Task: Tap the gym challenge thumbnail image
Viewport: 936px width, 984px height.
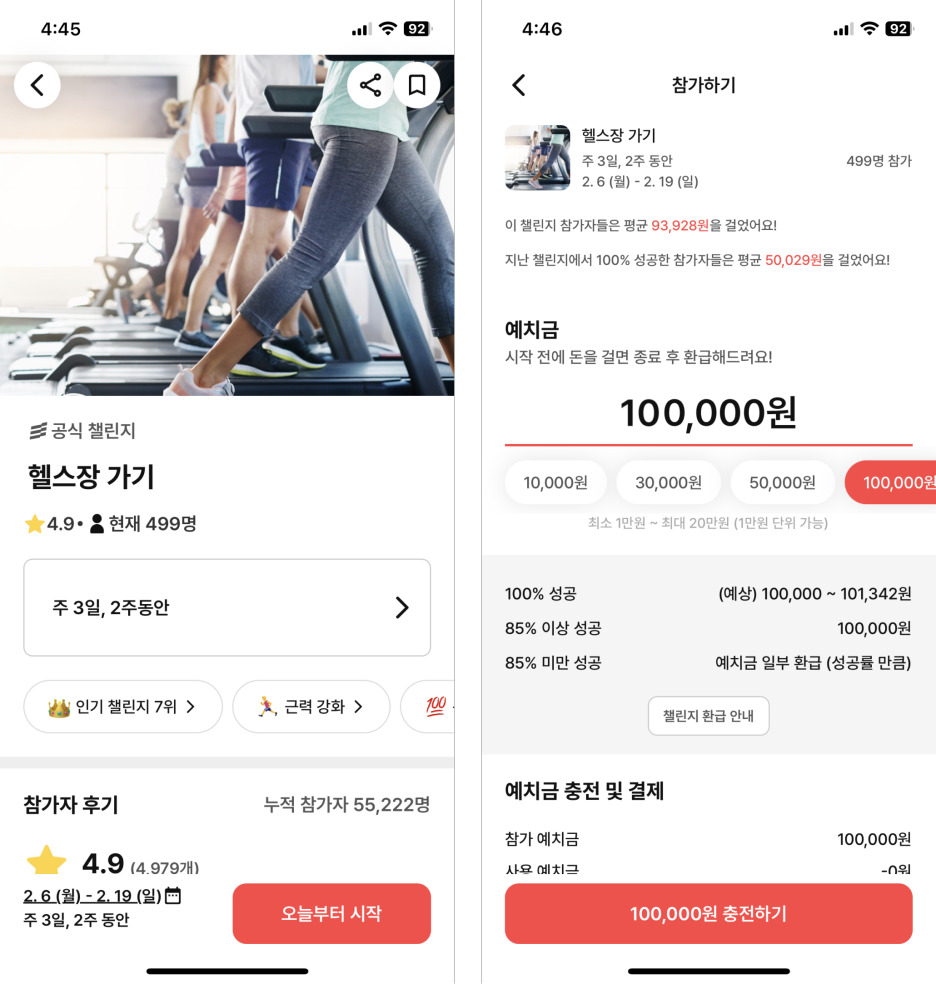Action: click(537, 157)
